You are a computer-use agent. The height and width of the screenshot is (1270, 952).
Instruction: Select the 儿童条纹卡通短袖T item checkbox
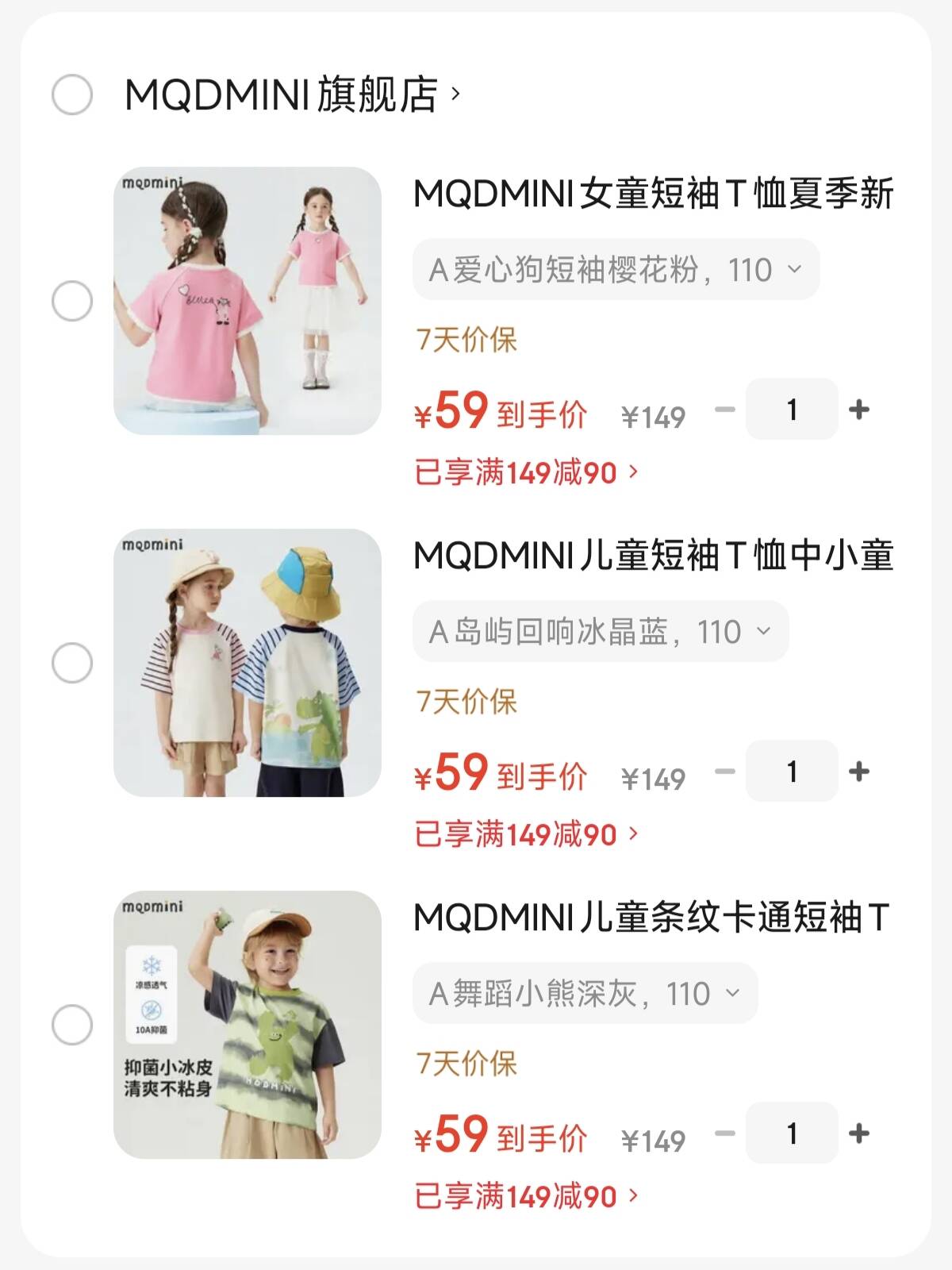(x=72, y=1025)
